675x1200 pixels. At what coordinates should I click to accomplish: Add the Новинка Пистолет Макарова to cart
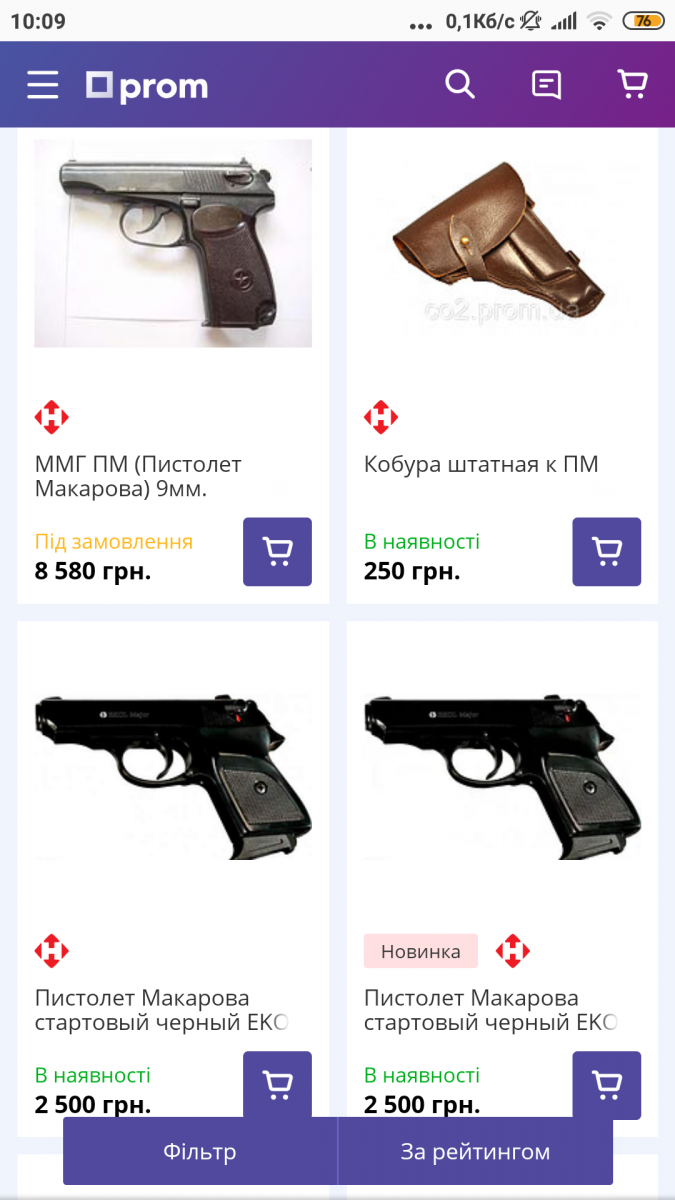[606, 1083]
